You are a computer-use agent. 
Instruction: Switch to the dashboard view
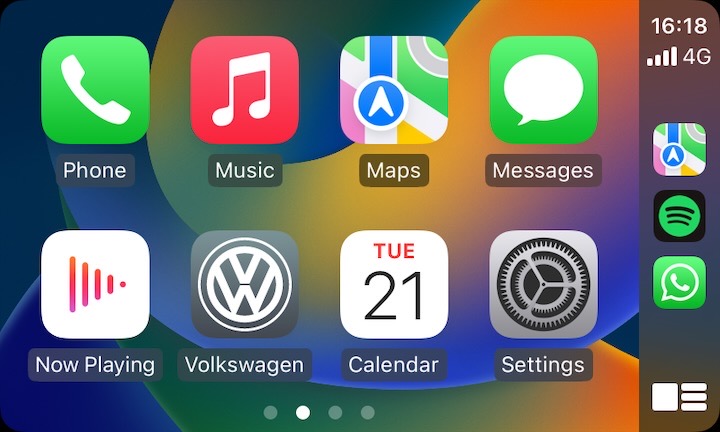pyautogui.click(x=679, y=397)
